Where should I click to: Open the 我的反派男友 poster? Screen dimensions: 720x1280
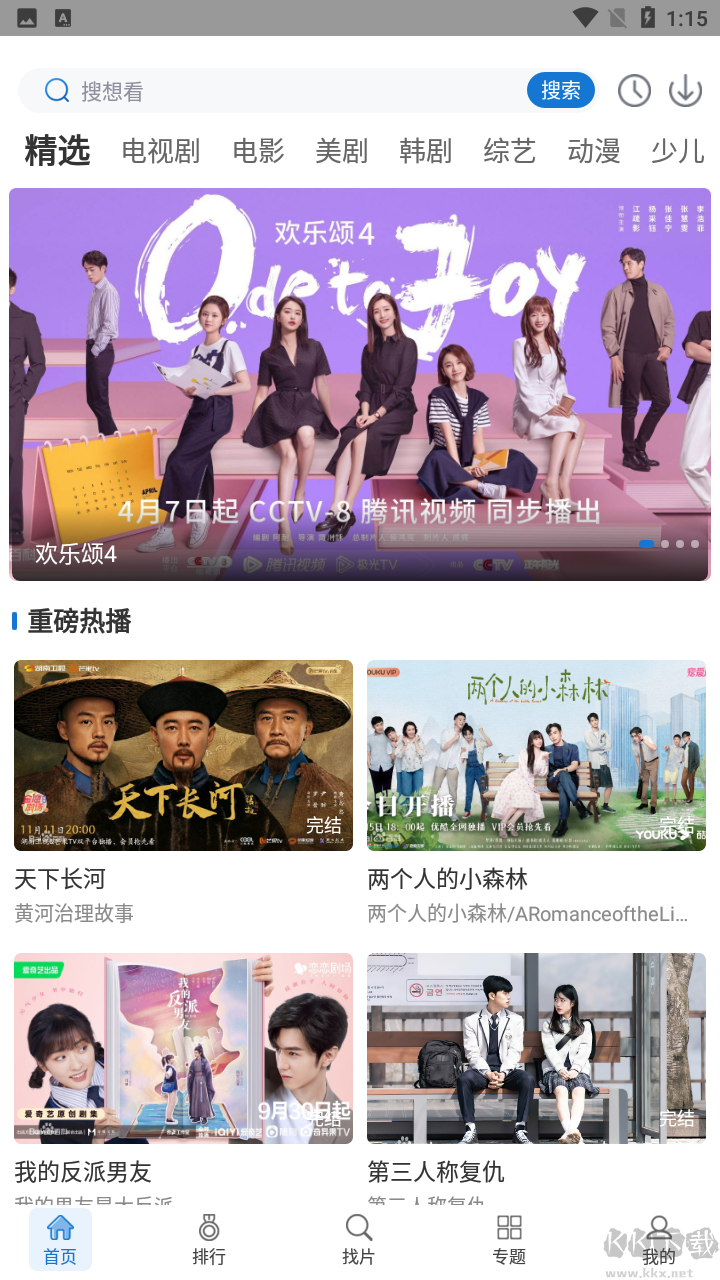183,1048
